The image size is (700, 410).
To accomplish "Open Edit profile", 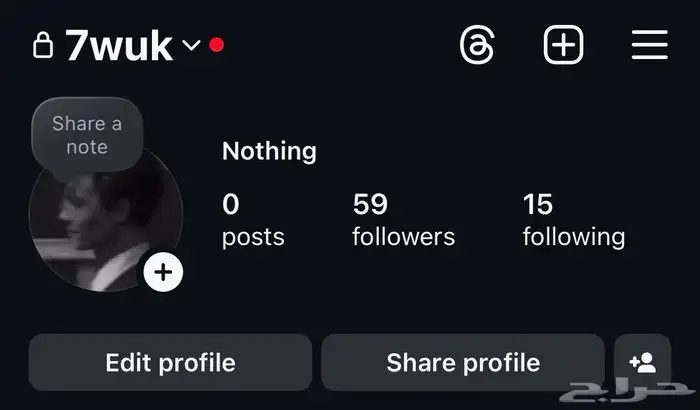I will point(170,362).
